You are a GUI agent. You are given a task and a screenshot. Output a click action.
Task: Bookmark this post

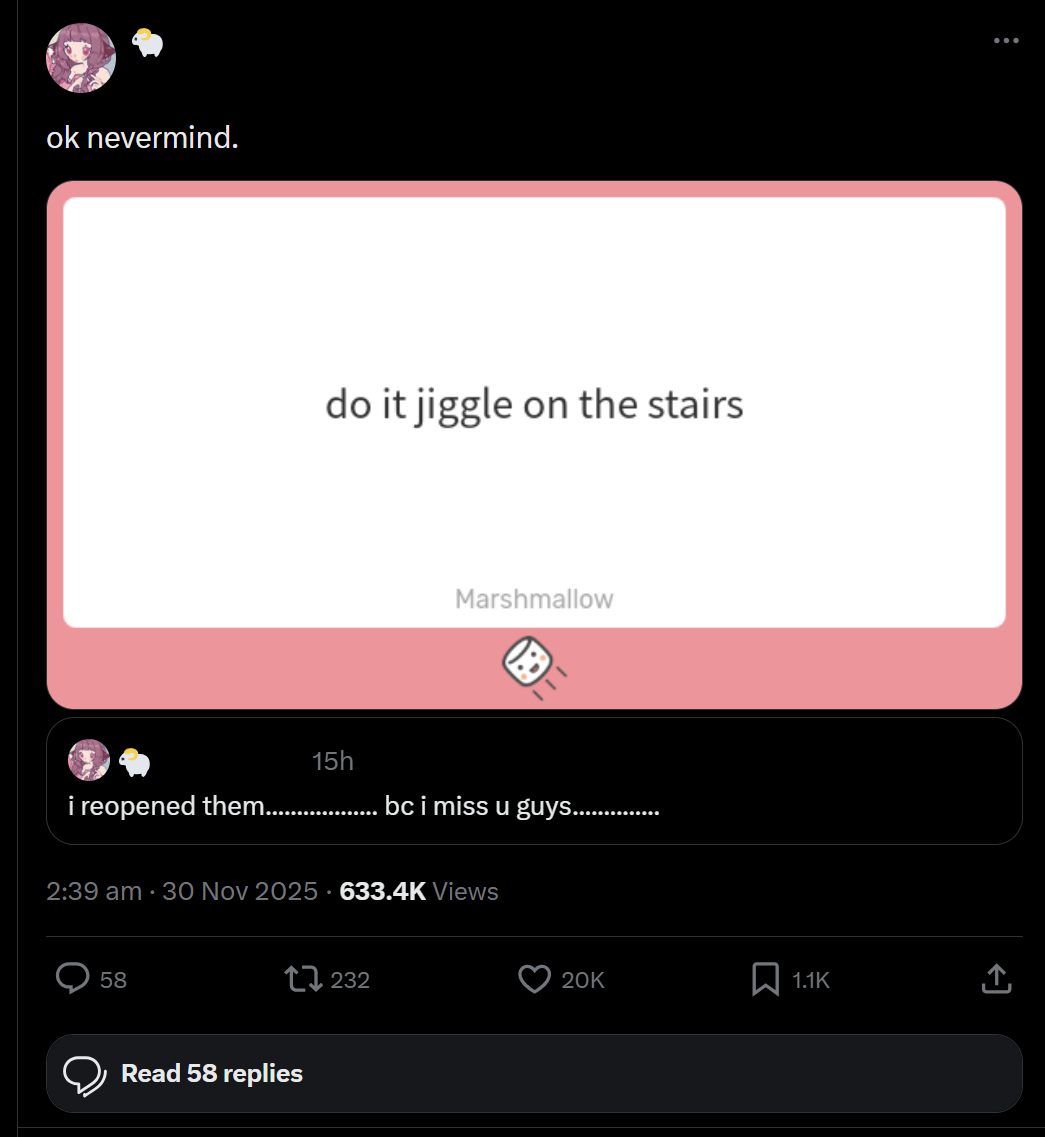[765, 979]
